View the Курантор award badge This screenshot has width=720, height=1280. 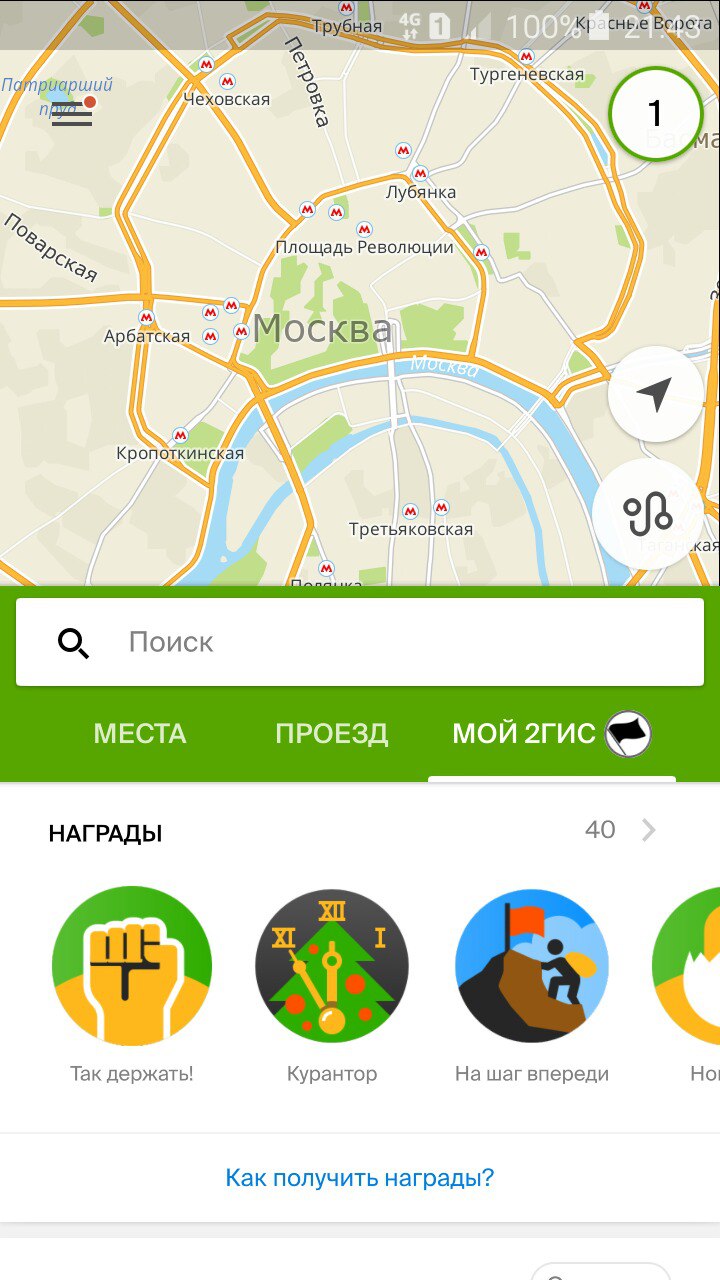point(332,967)
